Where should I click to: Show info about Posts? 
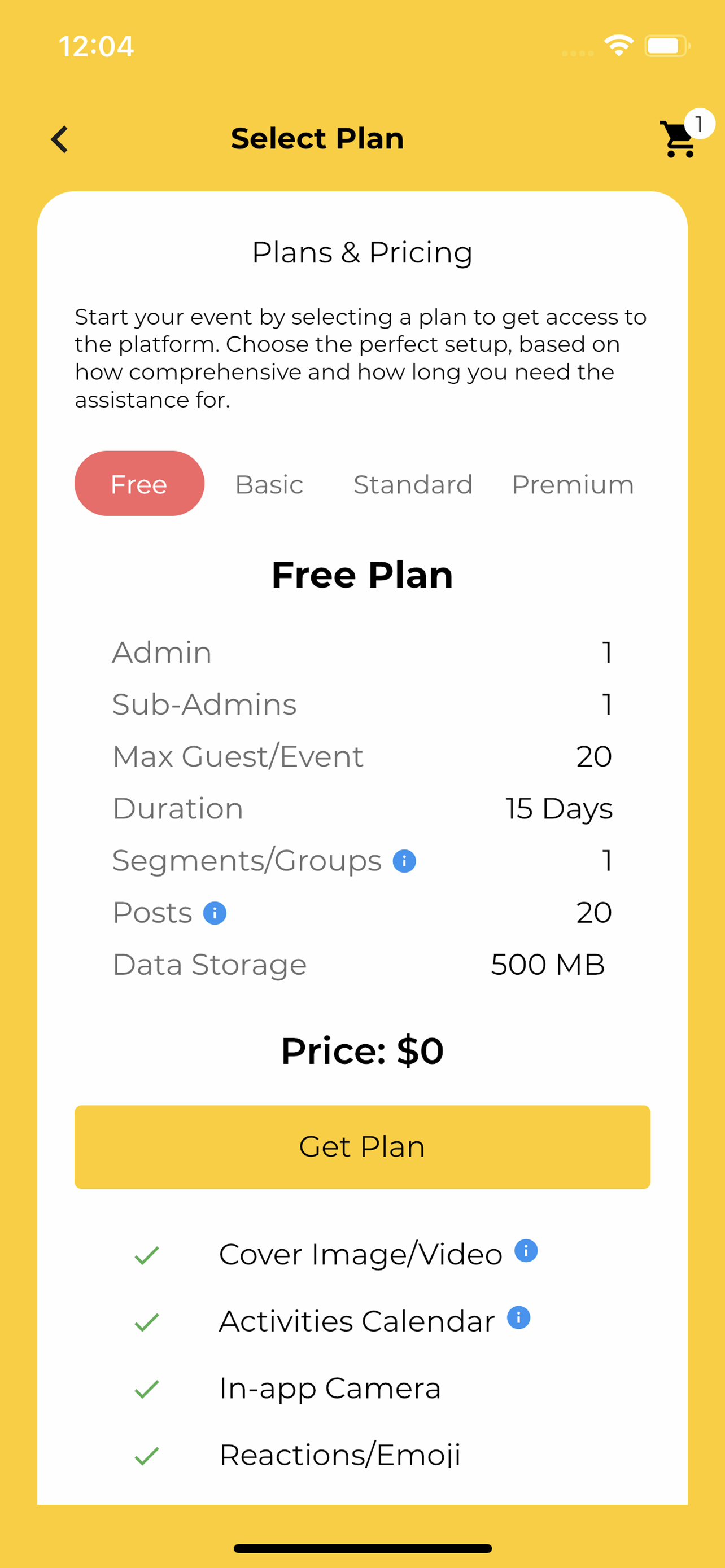pyautogui.click(x=215, y=913)
